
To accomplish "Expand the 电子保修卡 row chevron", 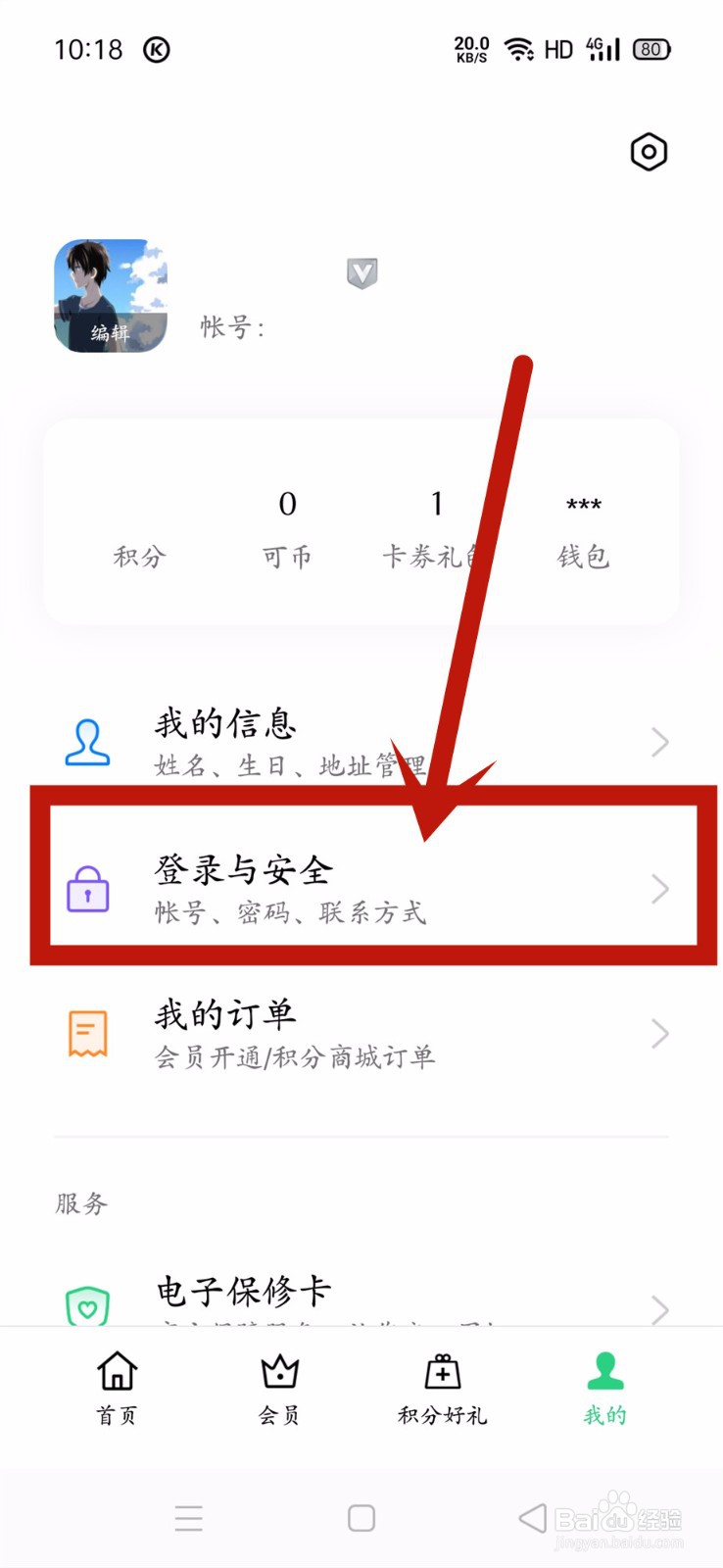I will [658, 1310].
